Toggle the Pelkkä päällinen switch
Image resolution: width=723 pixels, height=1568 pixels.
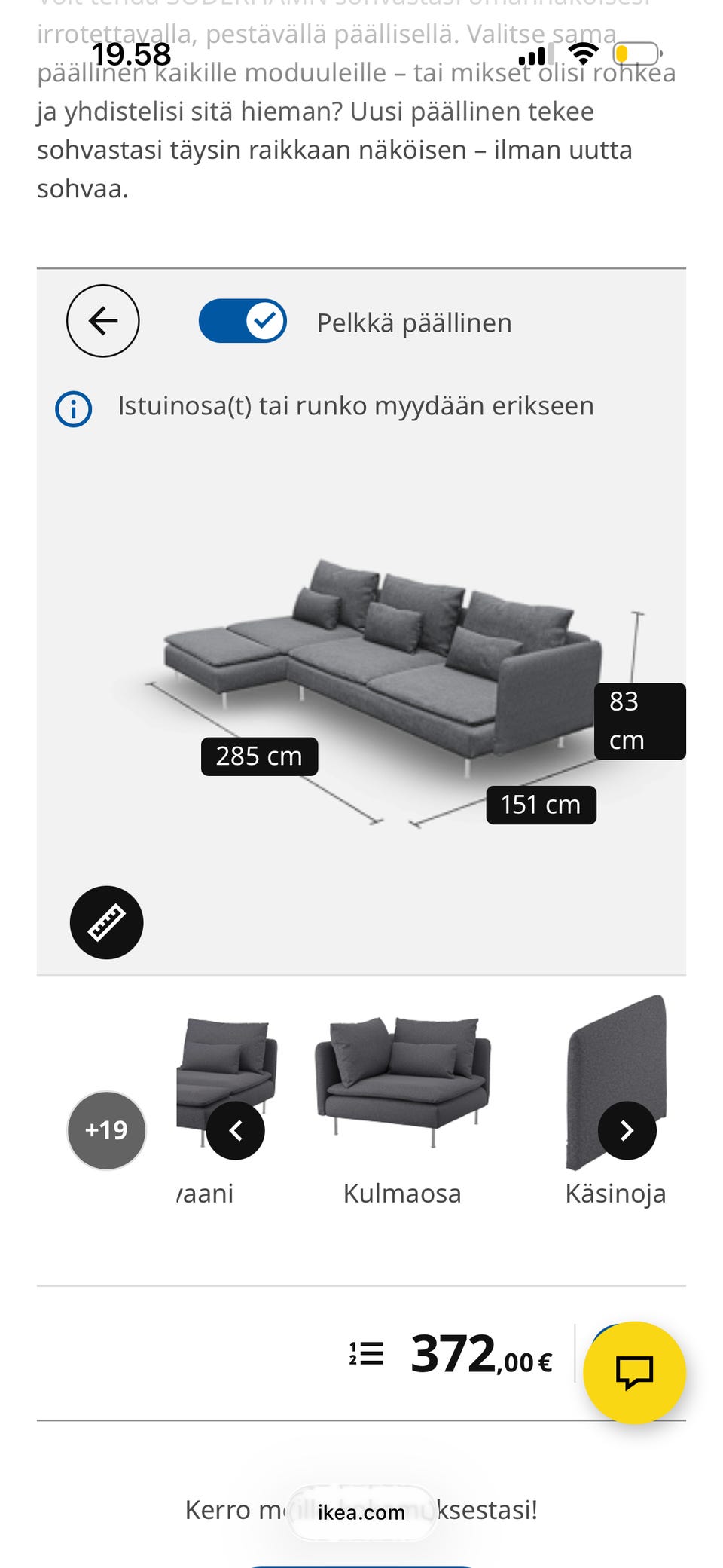click(243, 321)
